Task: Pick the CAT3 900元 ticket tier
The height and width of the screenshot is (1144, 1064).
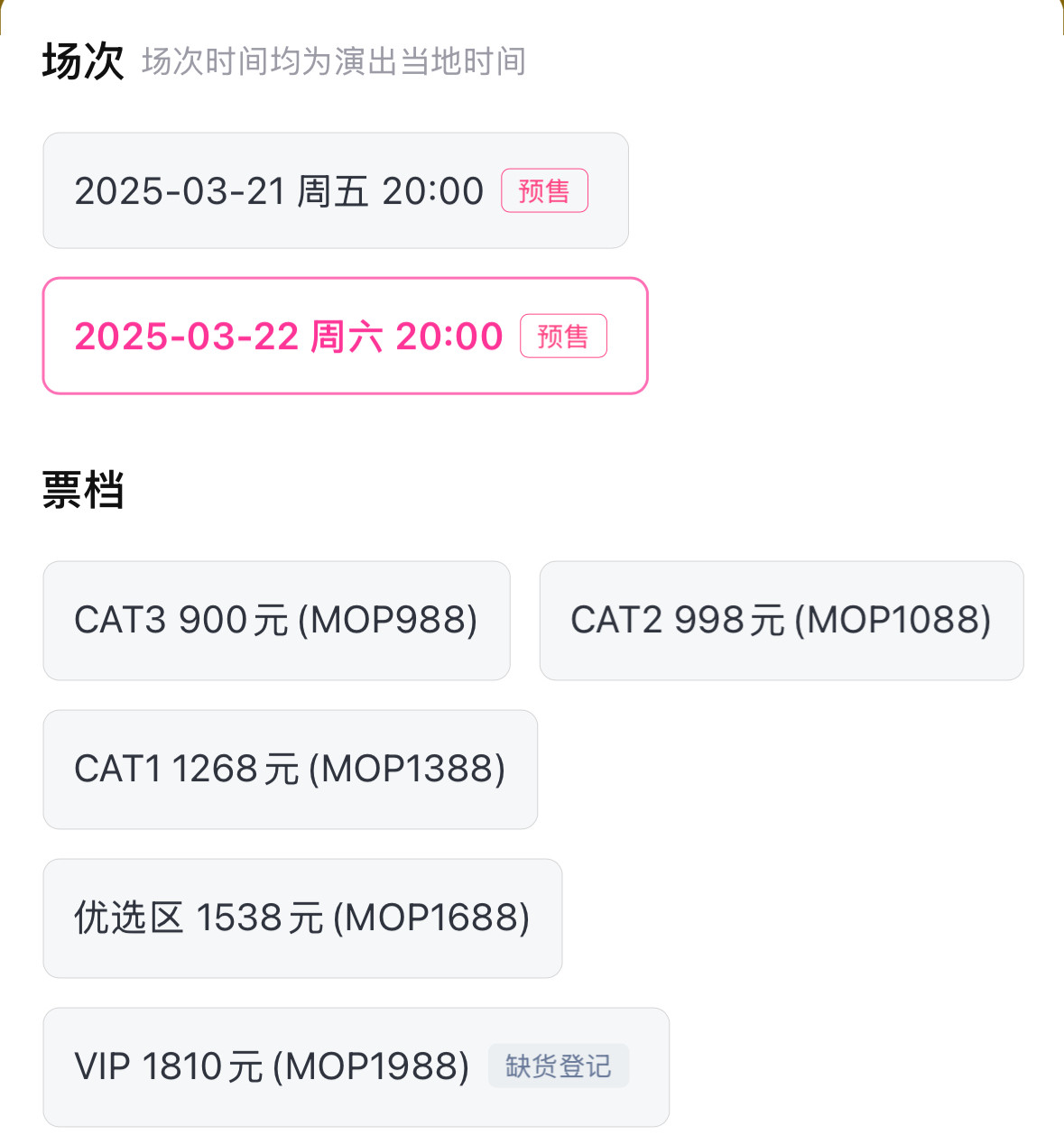Action: point(277,621)
